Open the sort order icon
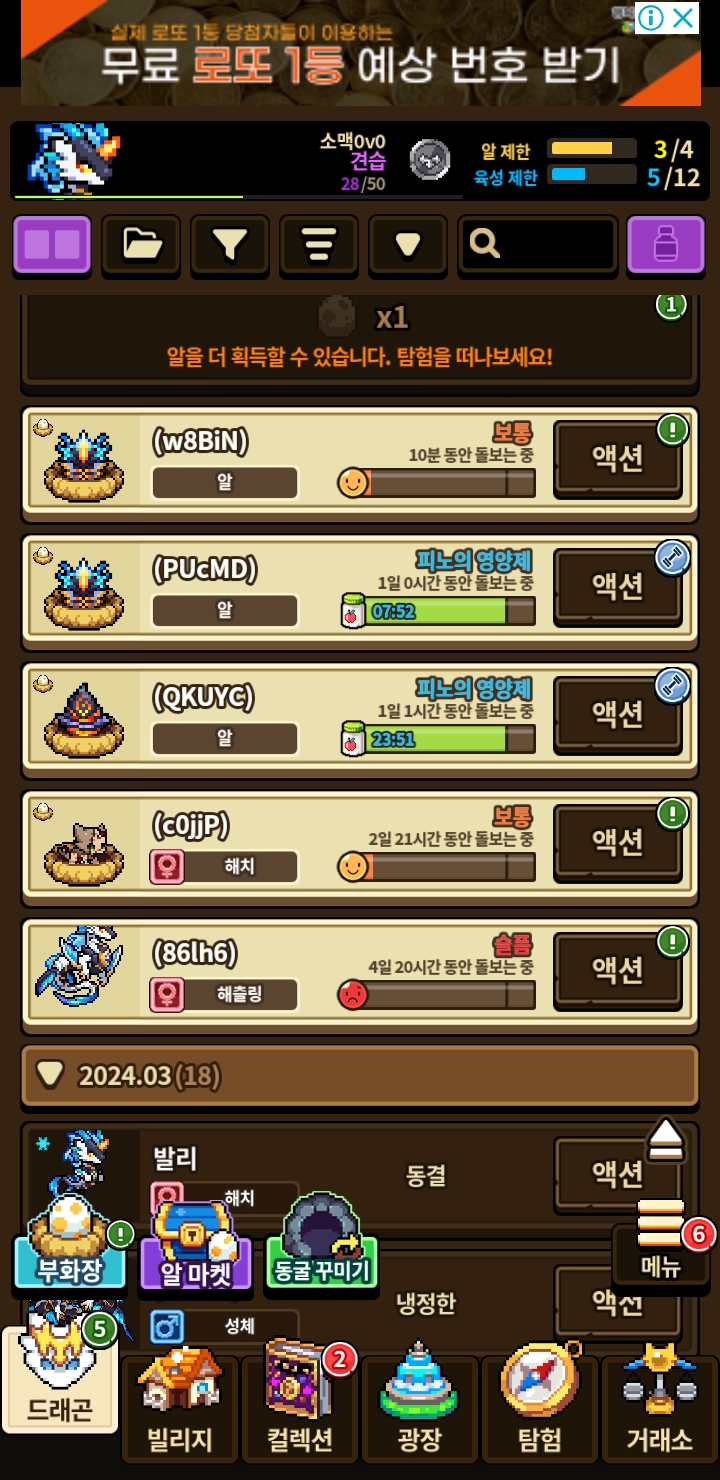This screenshot has width=720, height=1480. 318,244
